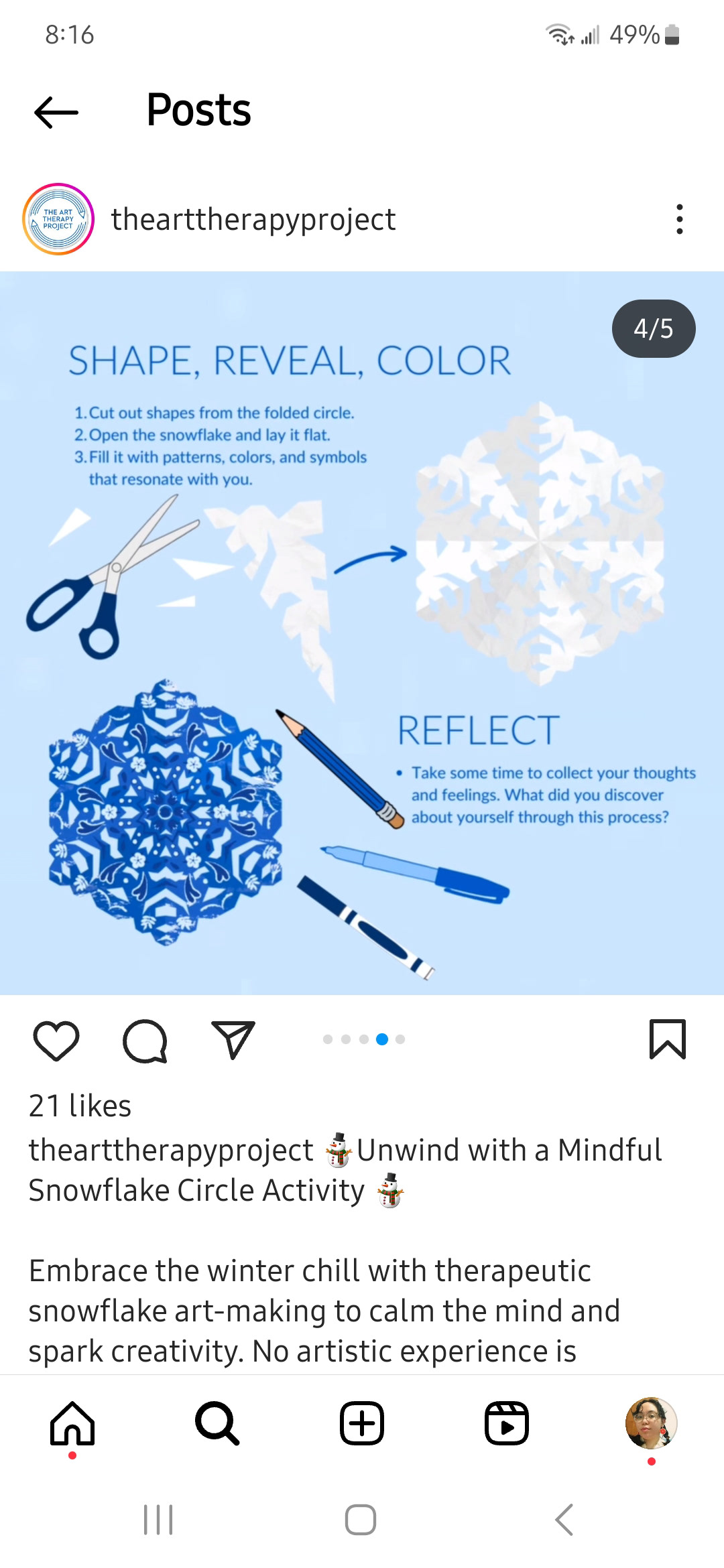Save this post with the bookmark icon
Viewport: 724px width, 1568px height.
(668, 1039)
